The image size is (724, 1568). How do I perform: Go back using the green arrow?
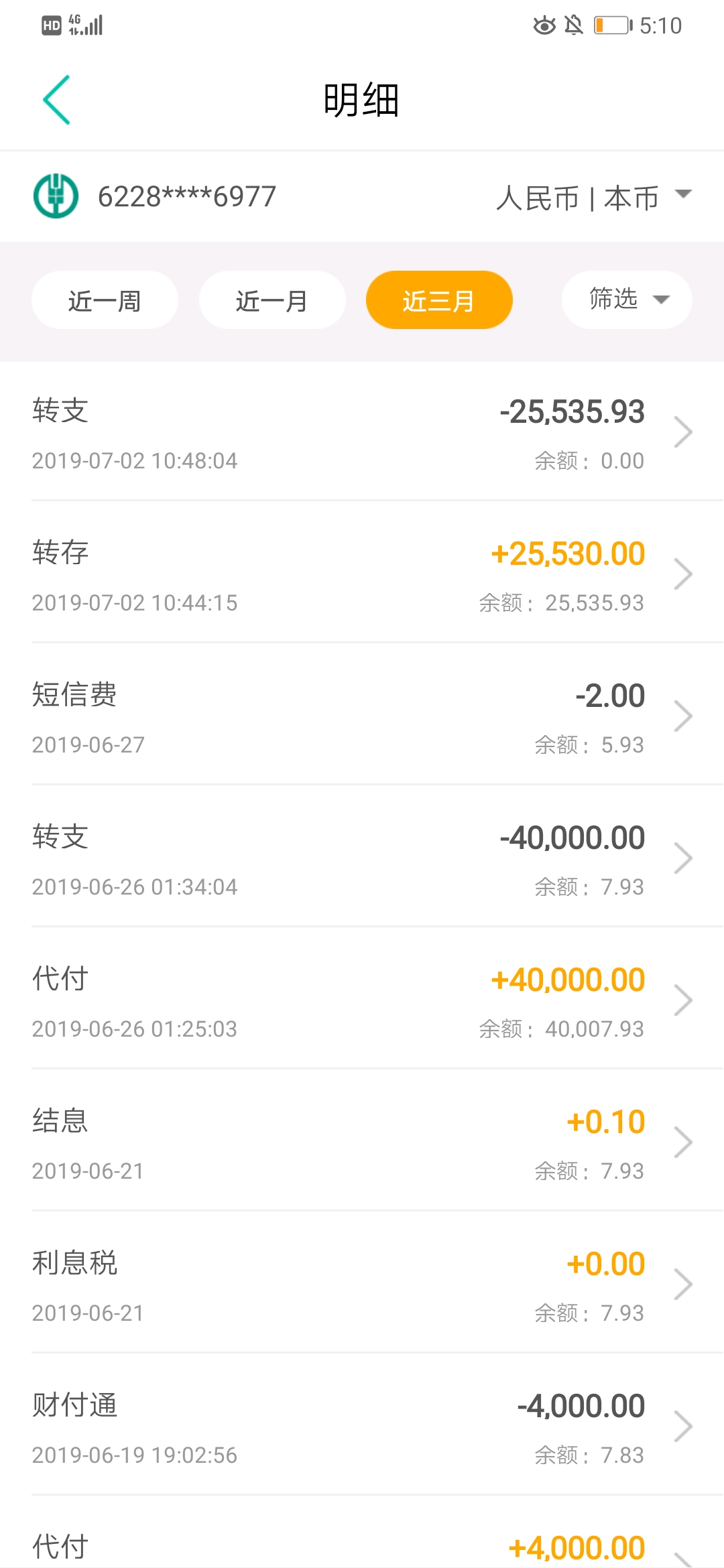(x=57, y=100)
